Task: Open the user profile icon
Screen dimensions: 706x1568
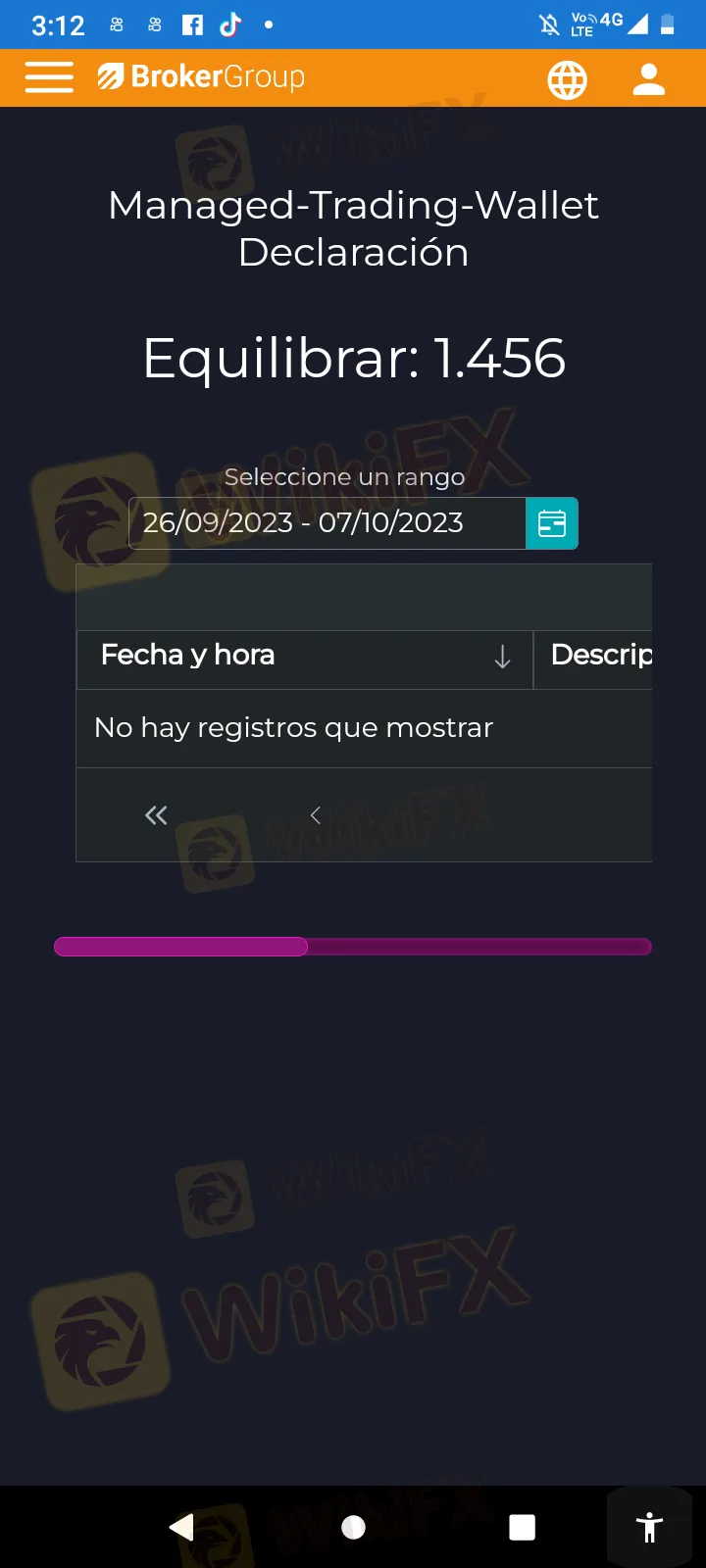Action: click(x=648, y=79)
